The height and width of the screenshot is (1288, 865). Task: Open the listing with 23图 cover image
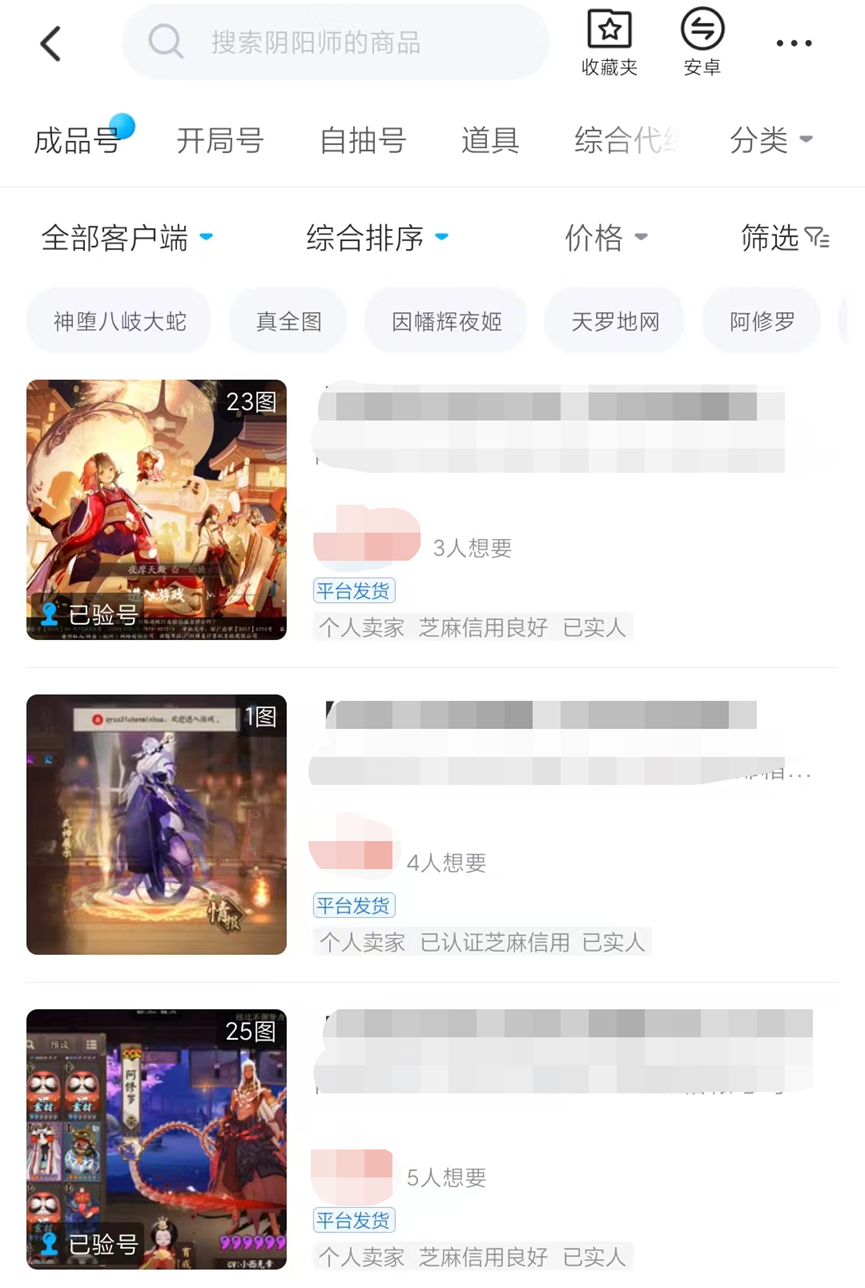[156, 510]
